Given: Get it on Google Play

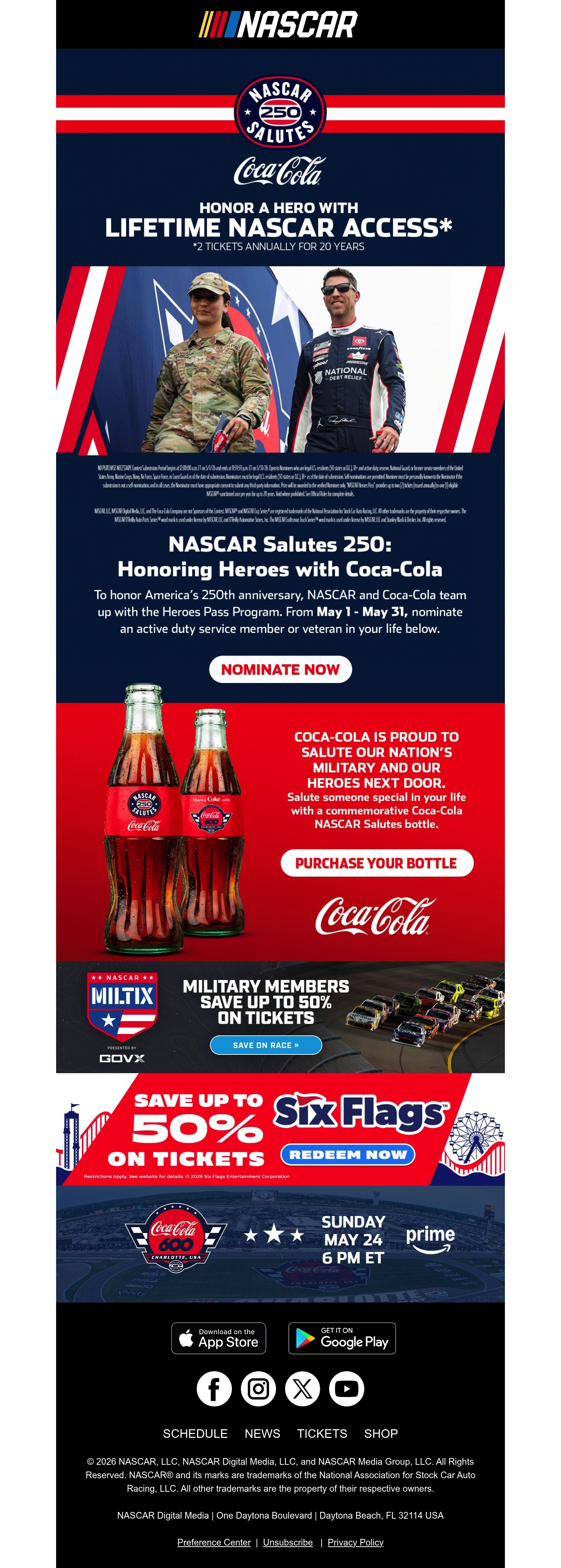Looking at the screenshot, I should (342, 1338).
